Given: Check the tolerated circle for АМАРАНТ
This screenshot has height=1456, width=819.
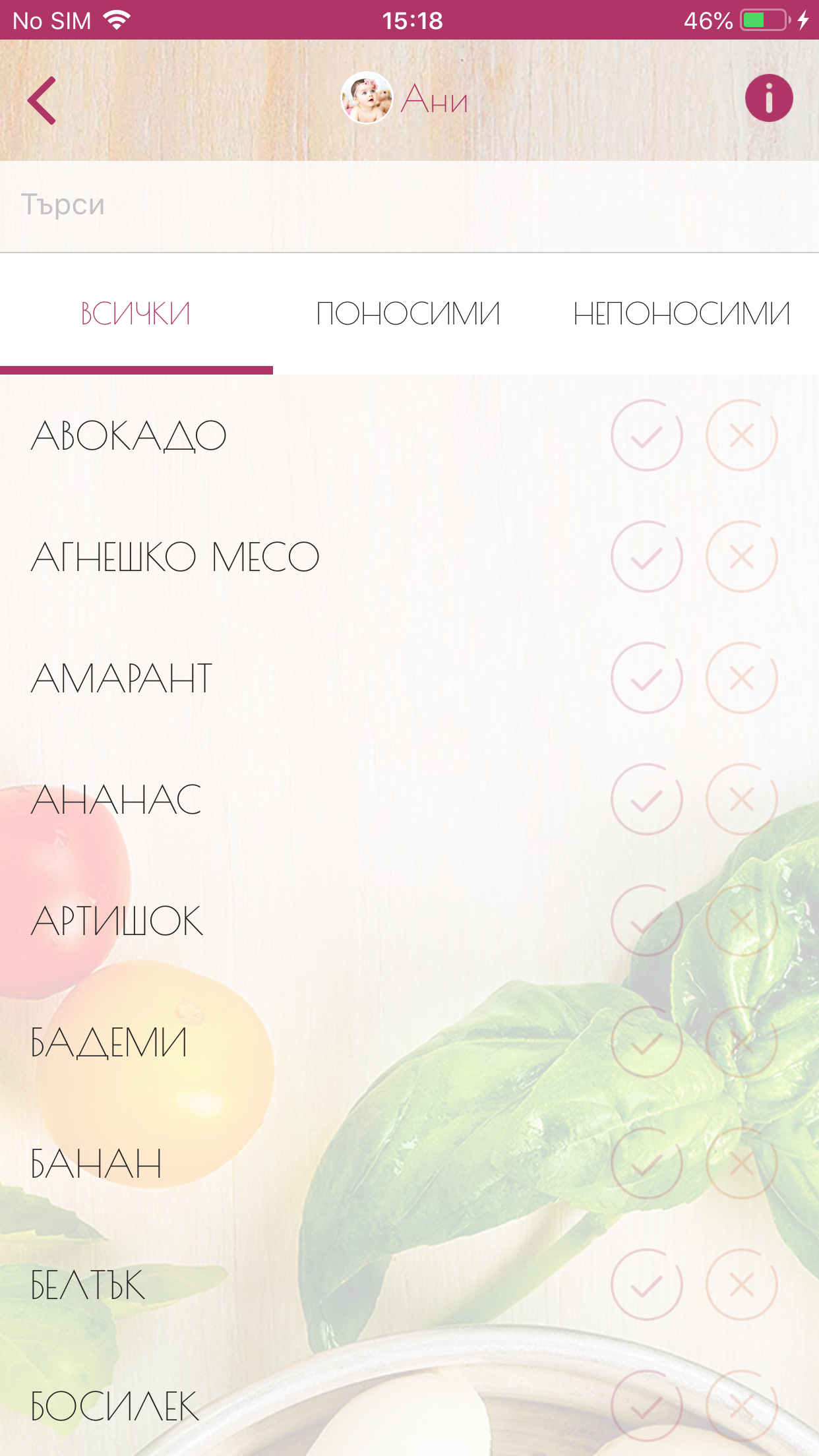Looking at the screenshot, I should (x=646, y=678).
